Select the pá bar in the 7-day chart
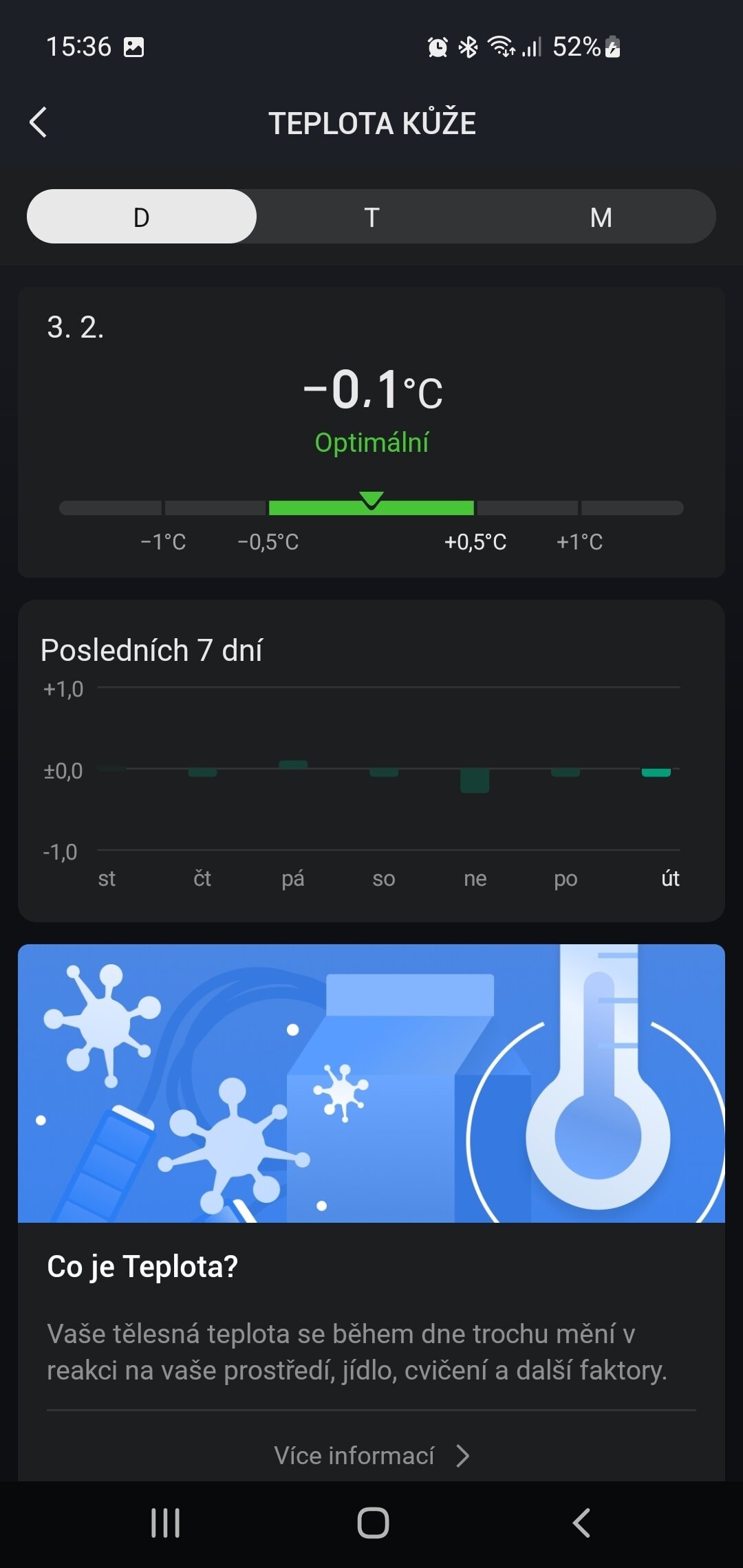Screen dimensions: 743x1568 pyautogui.click(x=293, y=765)
